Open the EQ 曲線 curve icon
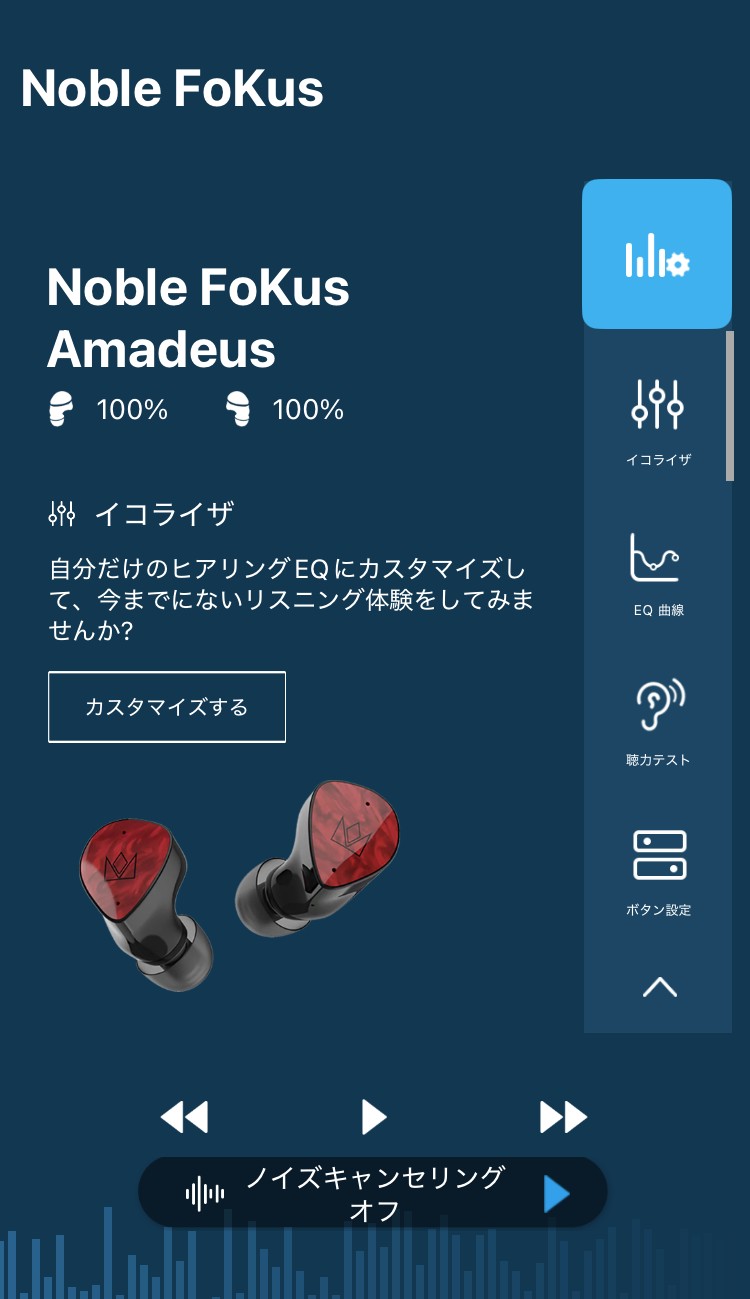 point(656,558)
